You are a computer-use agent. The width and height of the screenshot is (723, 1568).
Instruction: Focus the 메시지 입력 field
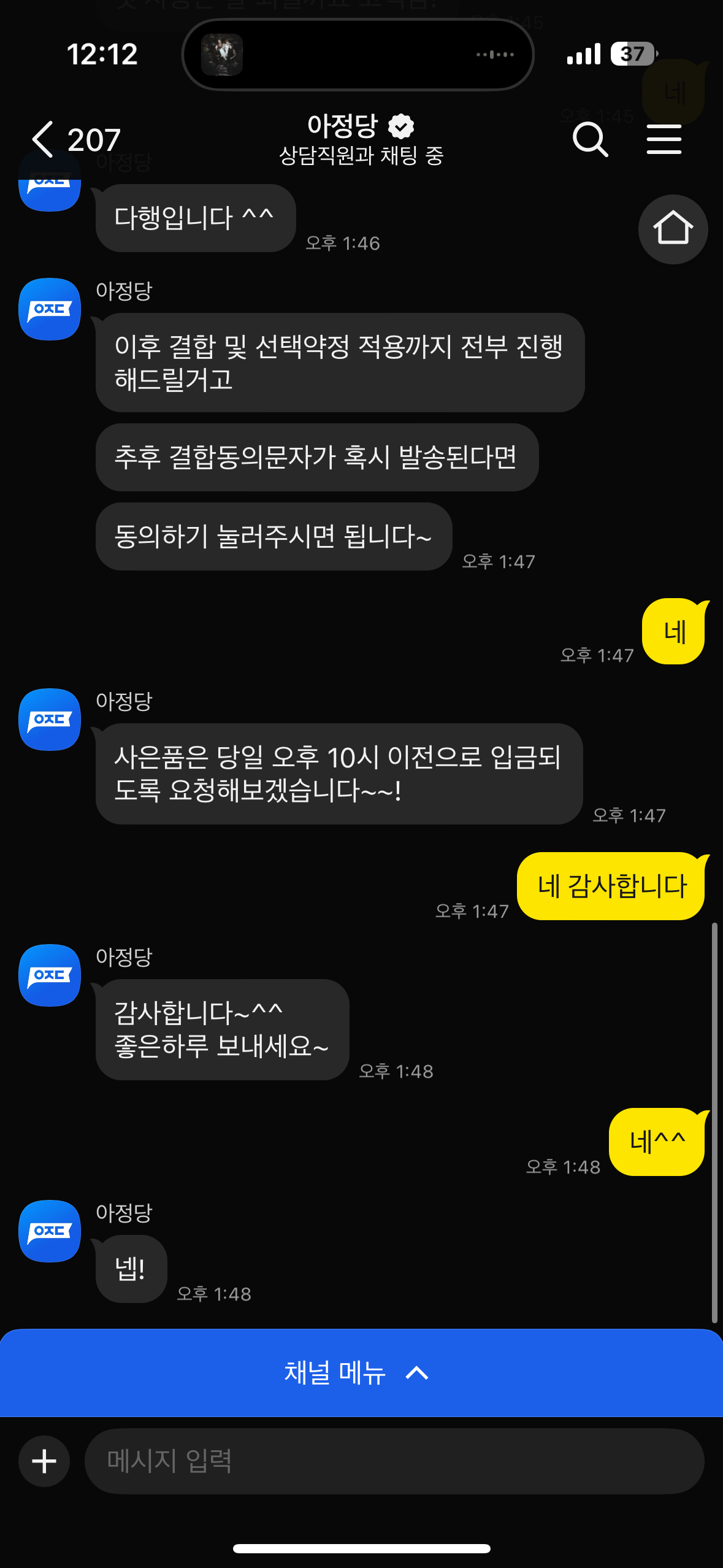394,1461
